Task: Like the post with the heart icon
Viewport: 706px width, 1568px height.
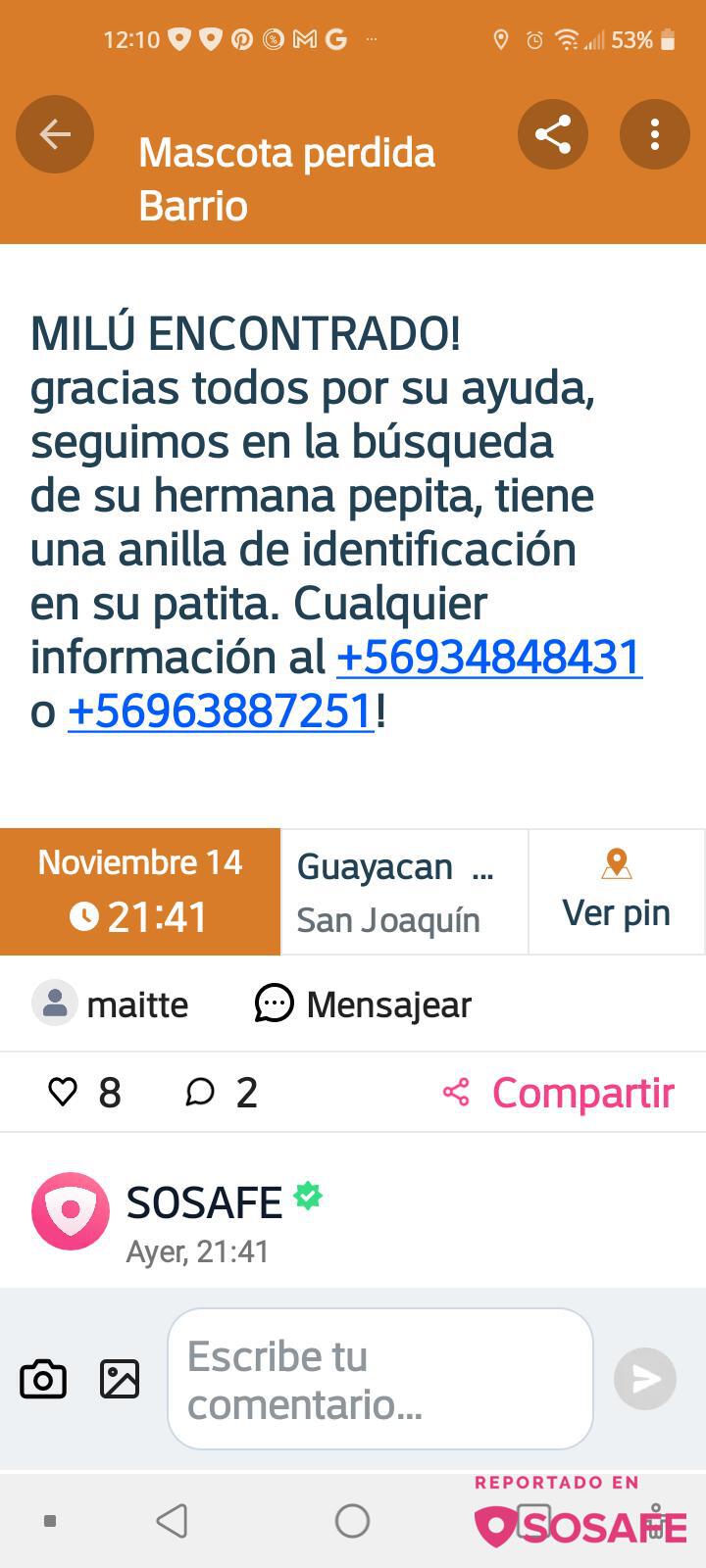Action: point(63,1092)
